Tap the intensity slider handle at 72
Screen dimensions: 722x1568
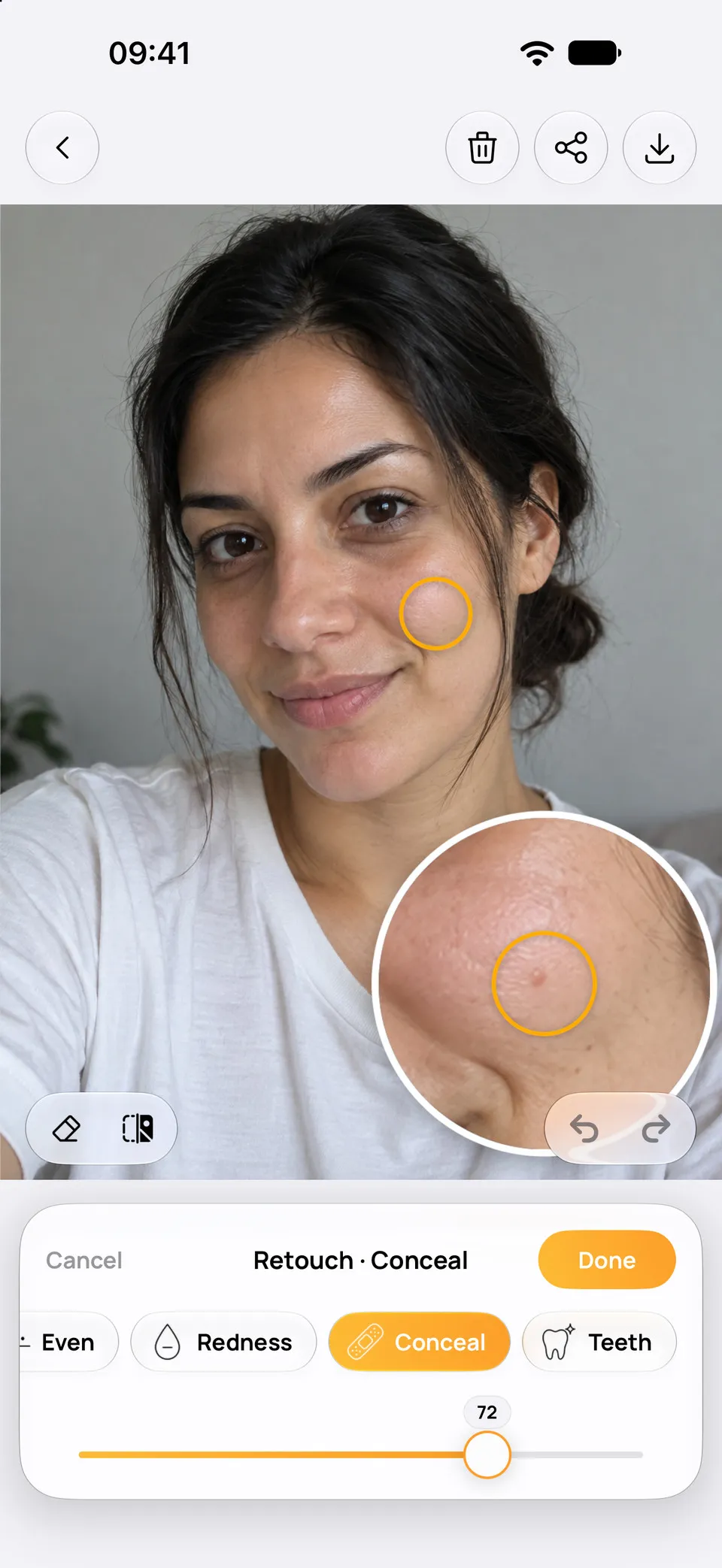coord(487,1454)
